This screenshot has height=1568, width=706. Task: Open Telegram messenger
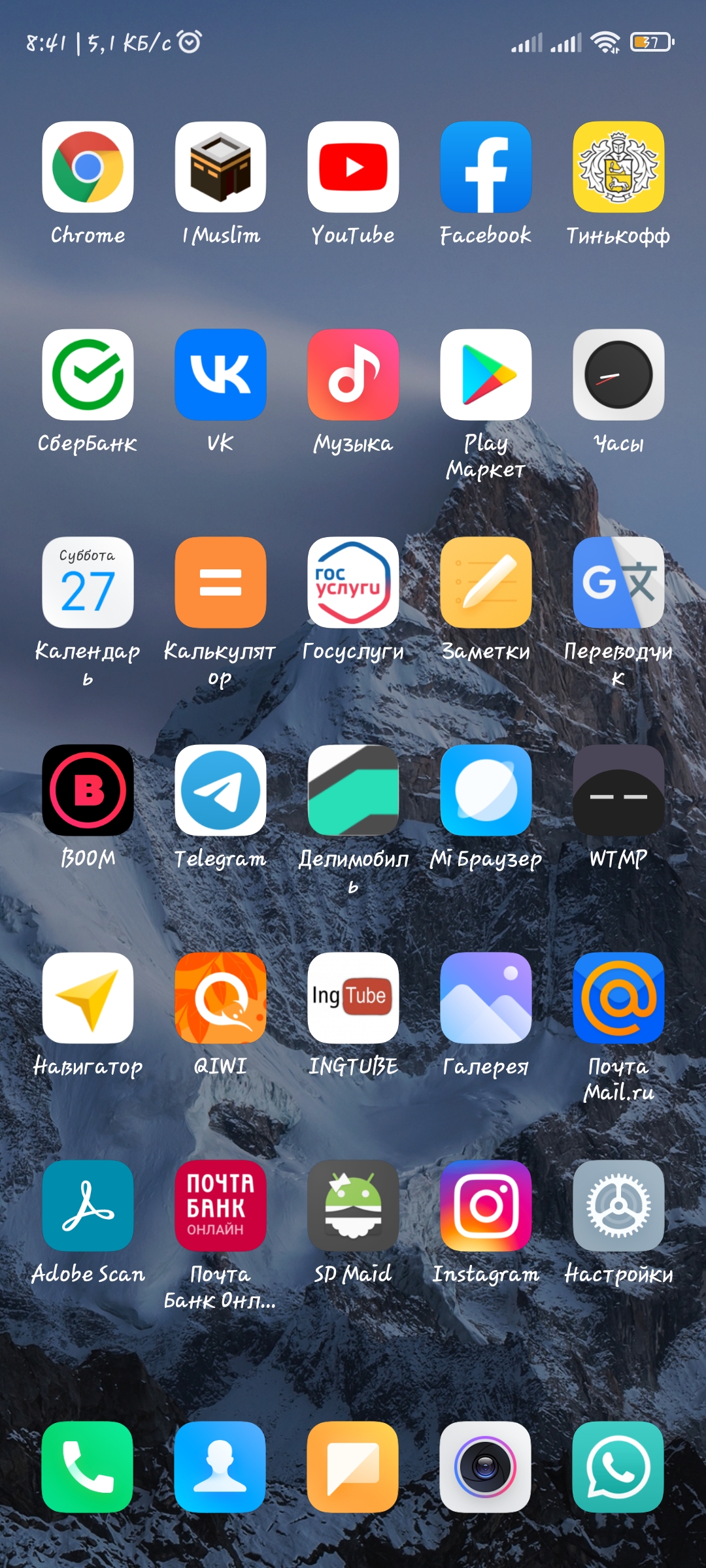pos(220,790)
